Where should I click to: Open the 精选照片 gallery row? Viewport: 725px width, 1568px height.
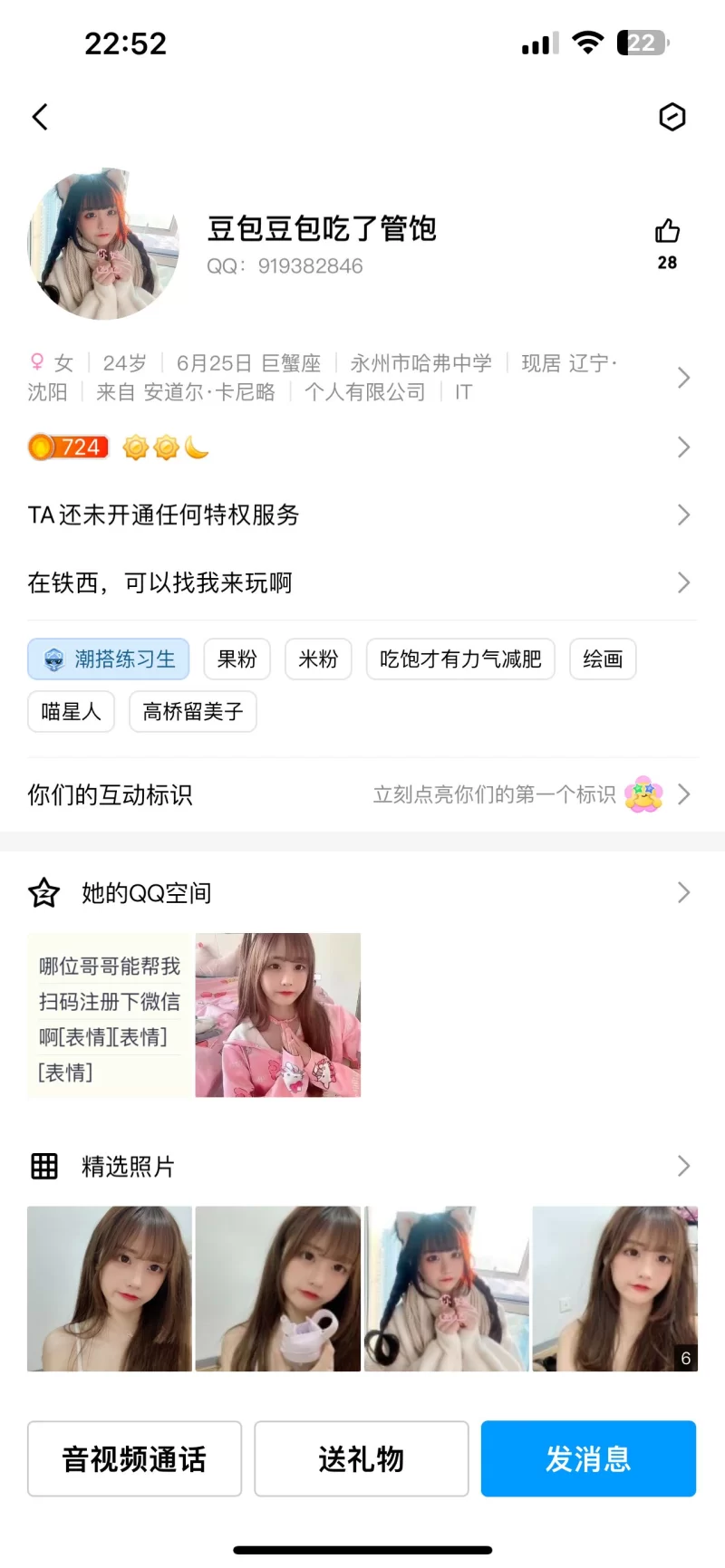(x=362, y=1167)
